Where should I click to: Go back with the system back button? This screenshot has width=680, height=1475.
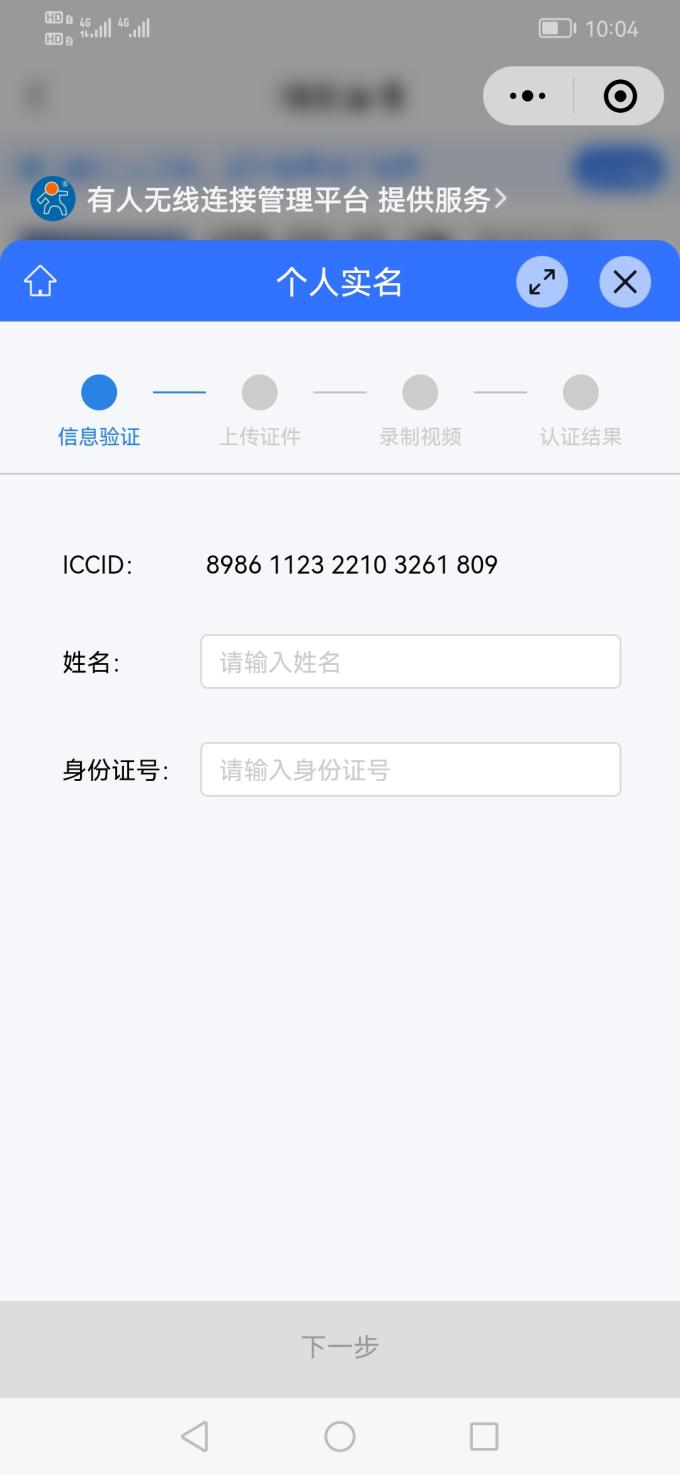point(195,1437)
